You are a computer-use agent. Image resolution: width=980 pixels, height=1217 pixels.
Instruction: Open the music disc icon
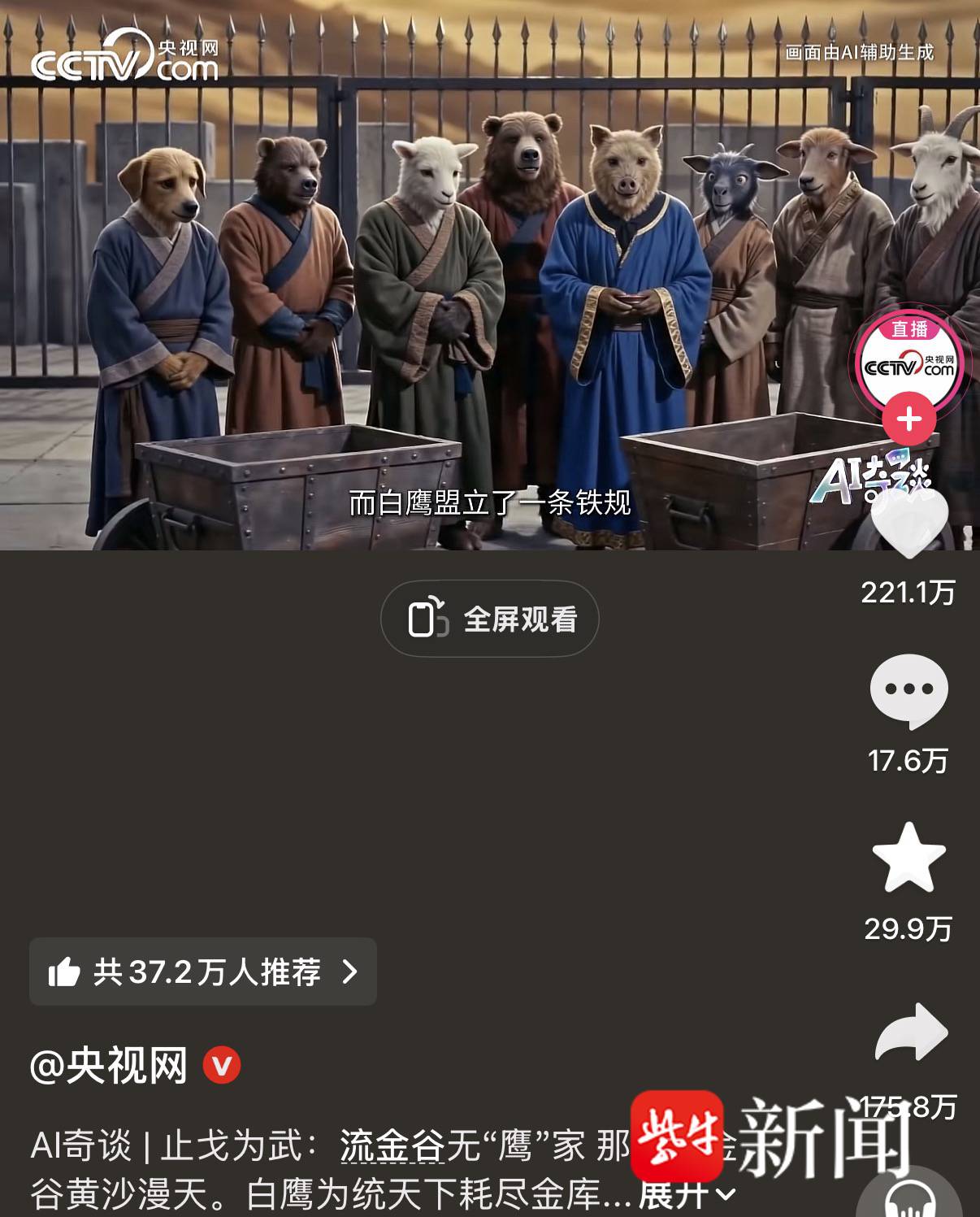(x=908, y=1201)
